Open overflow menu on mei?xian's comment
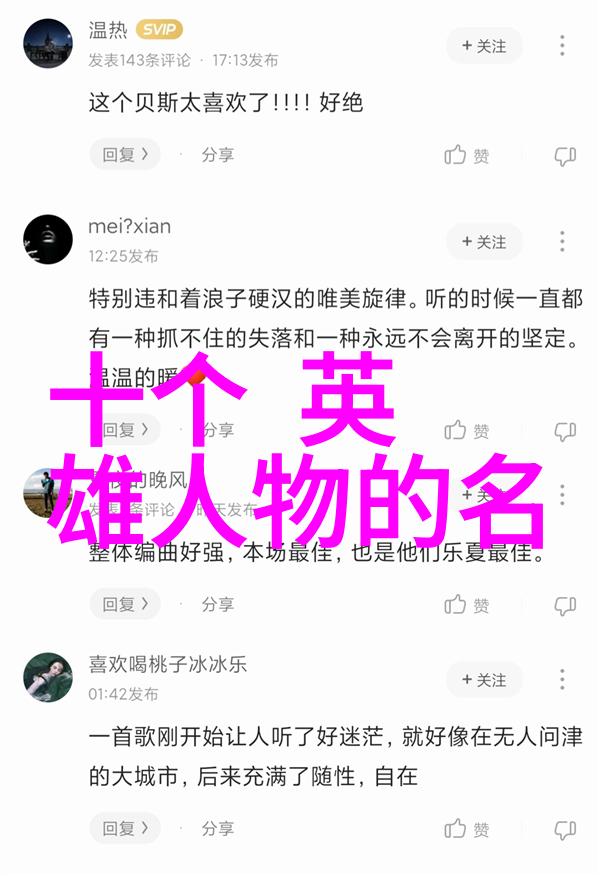Viewport: 600px width, 876px height. pyautogui.click(x=562, y=242)
